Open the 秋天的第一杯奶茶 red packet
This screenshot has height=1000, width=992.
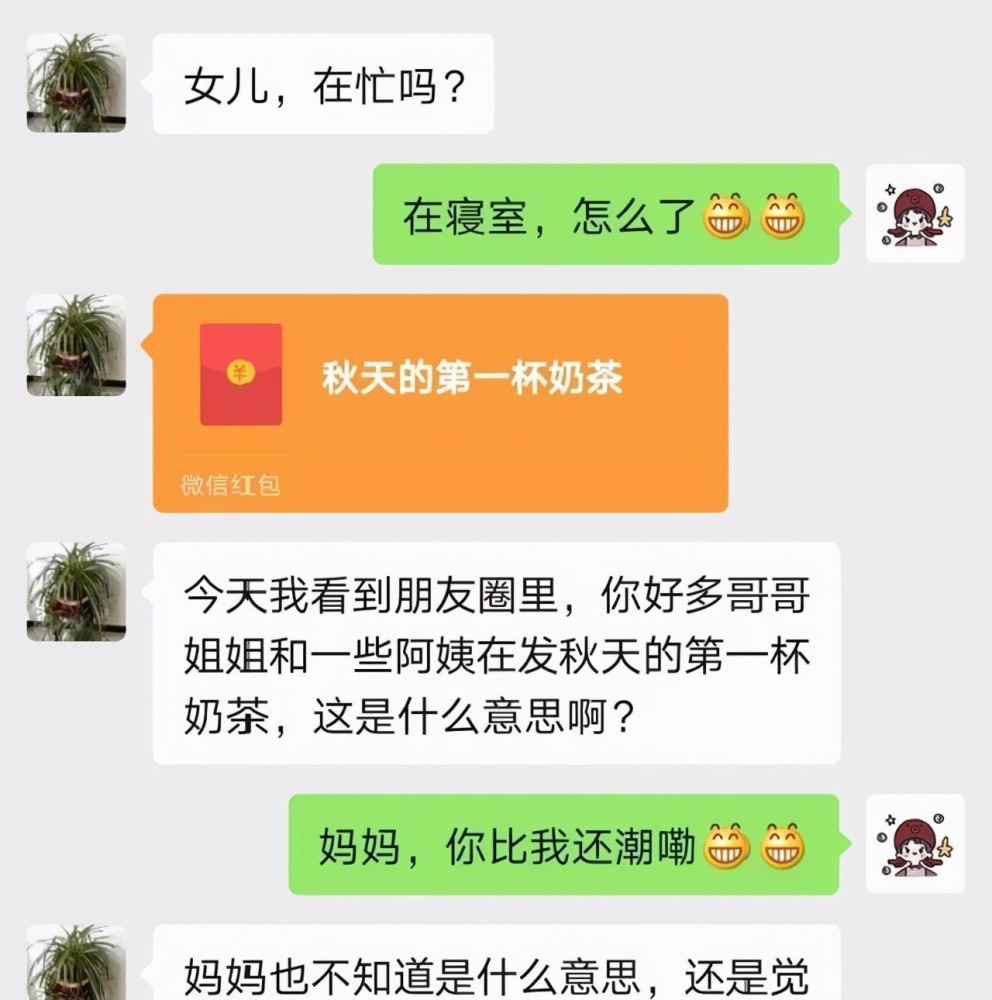tap(440, 402)
